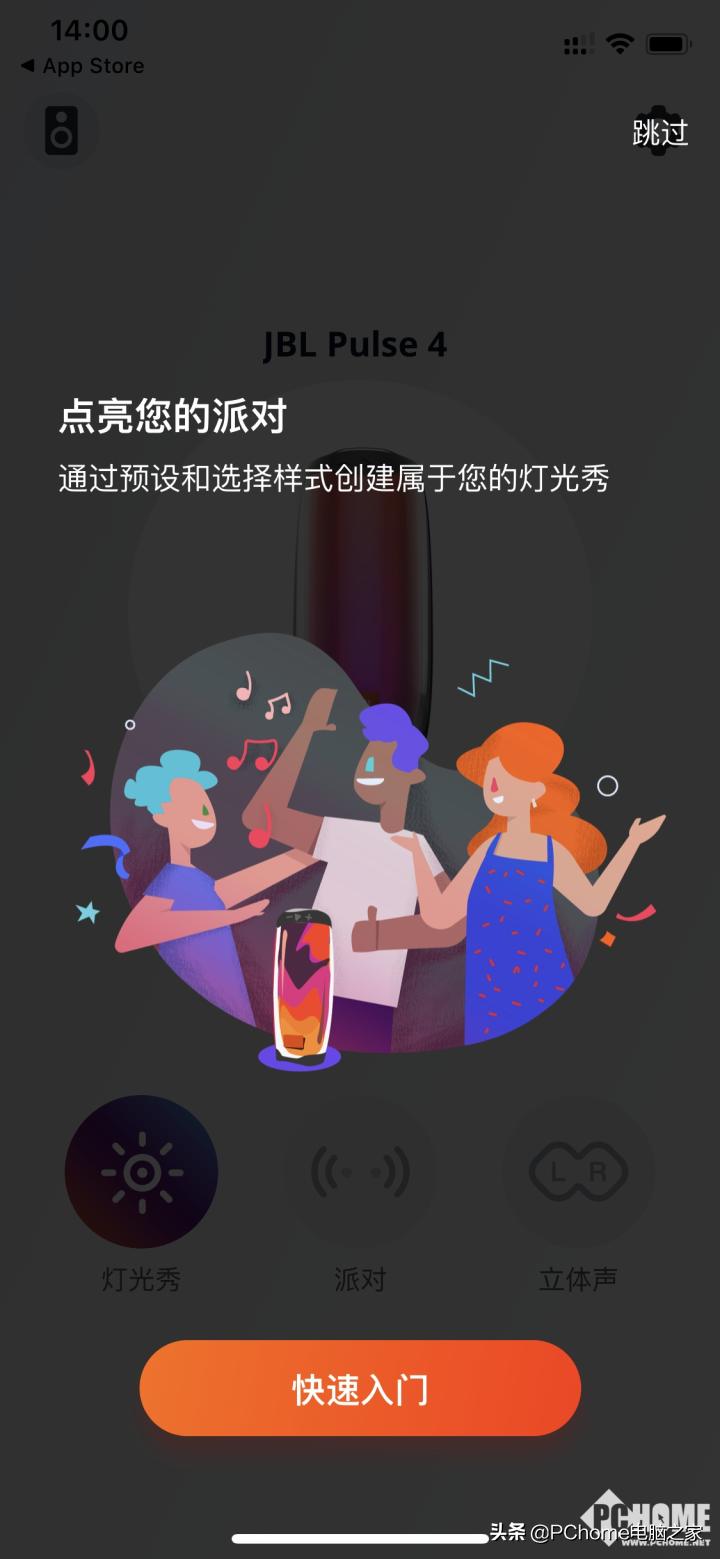Tap the JBL Pulse 4 speaker illustration
Screen dimensions: 720x1559
click(303, 985)
